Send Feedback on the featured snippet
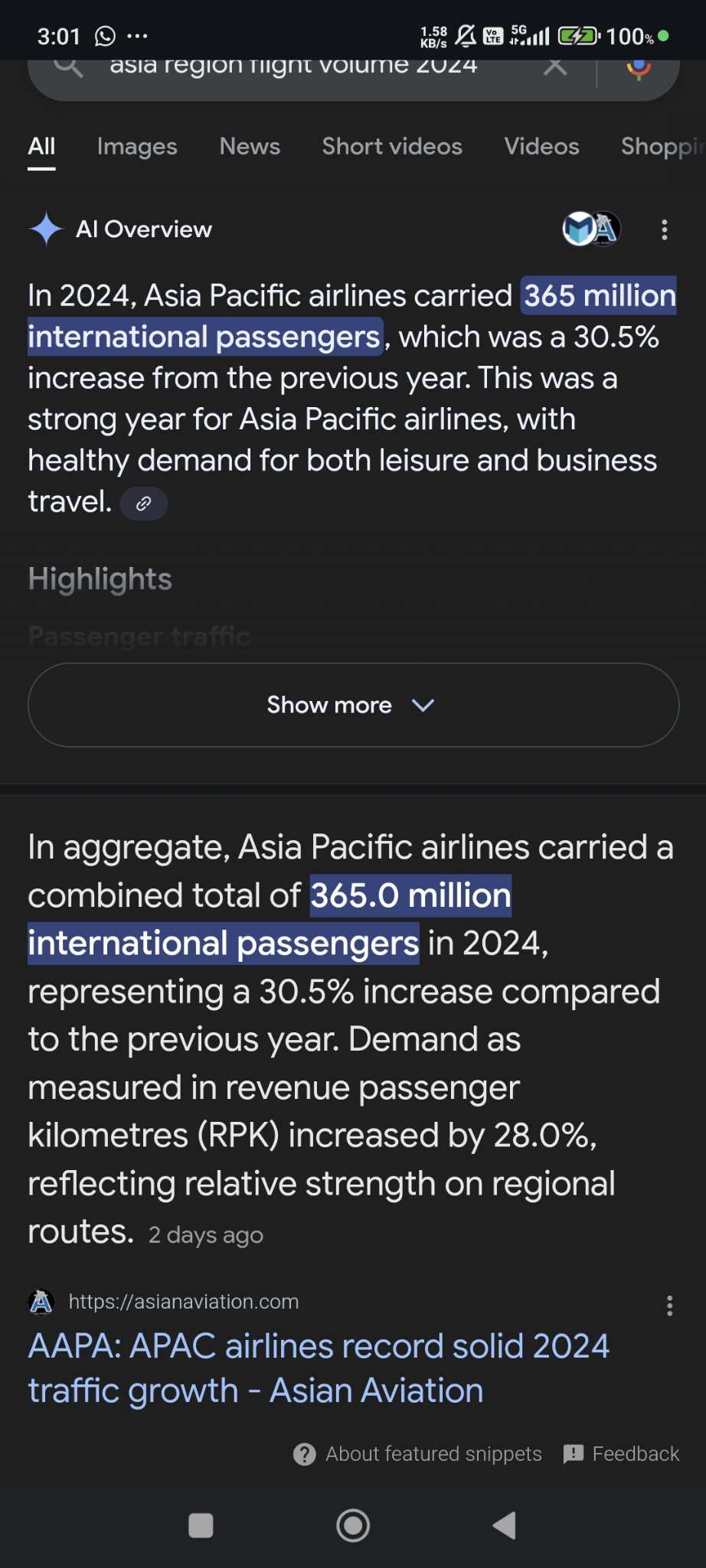 [621, 1453]
